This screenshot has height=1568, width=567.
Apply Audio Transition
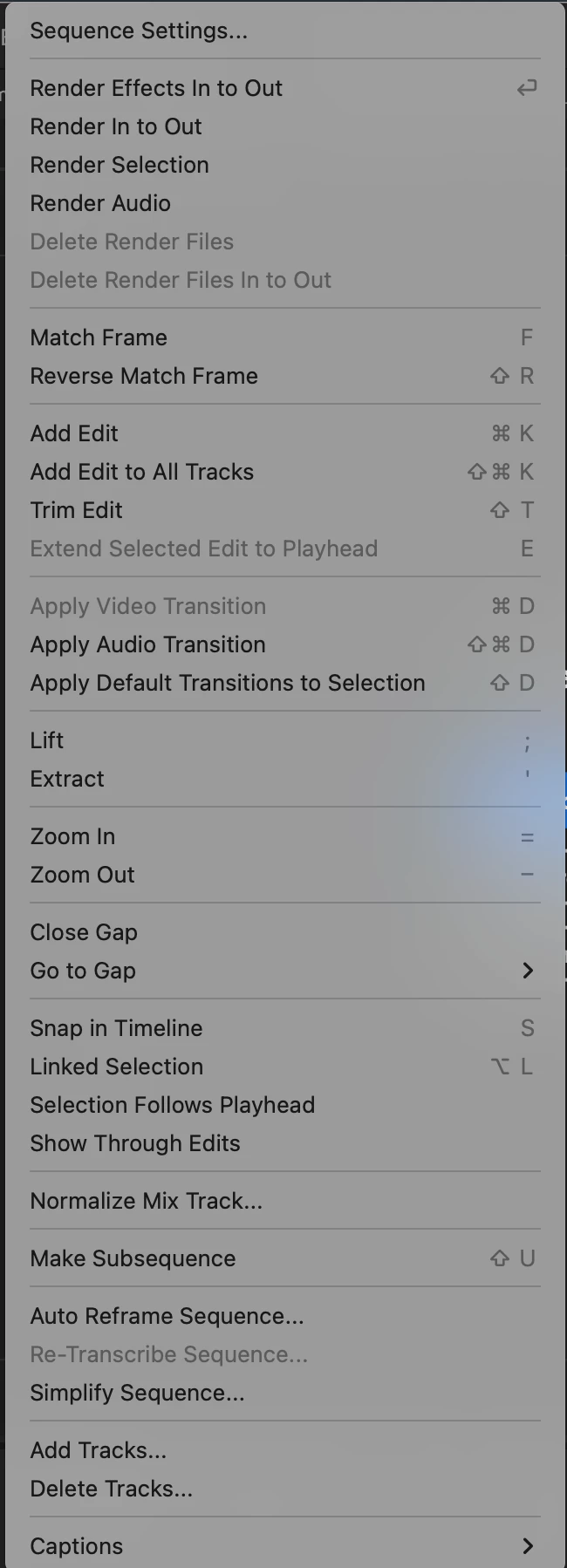point(148,644)
